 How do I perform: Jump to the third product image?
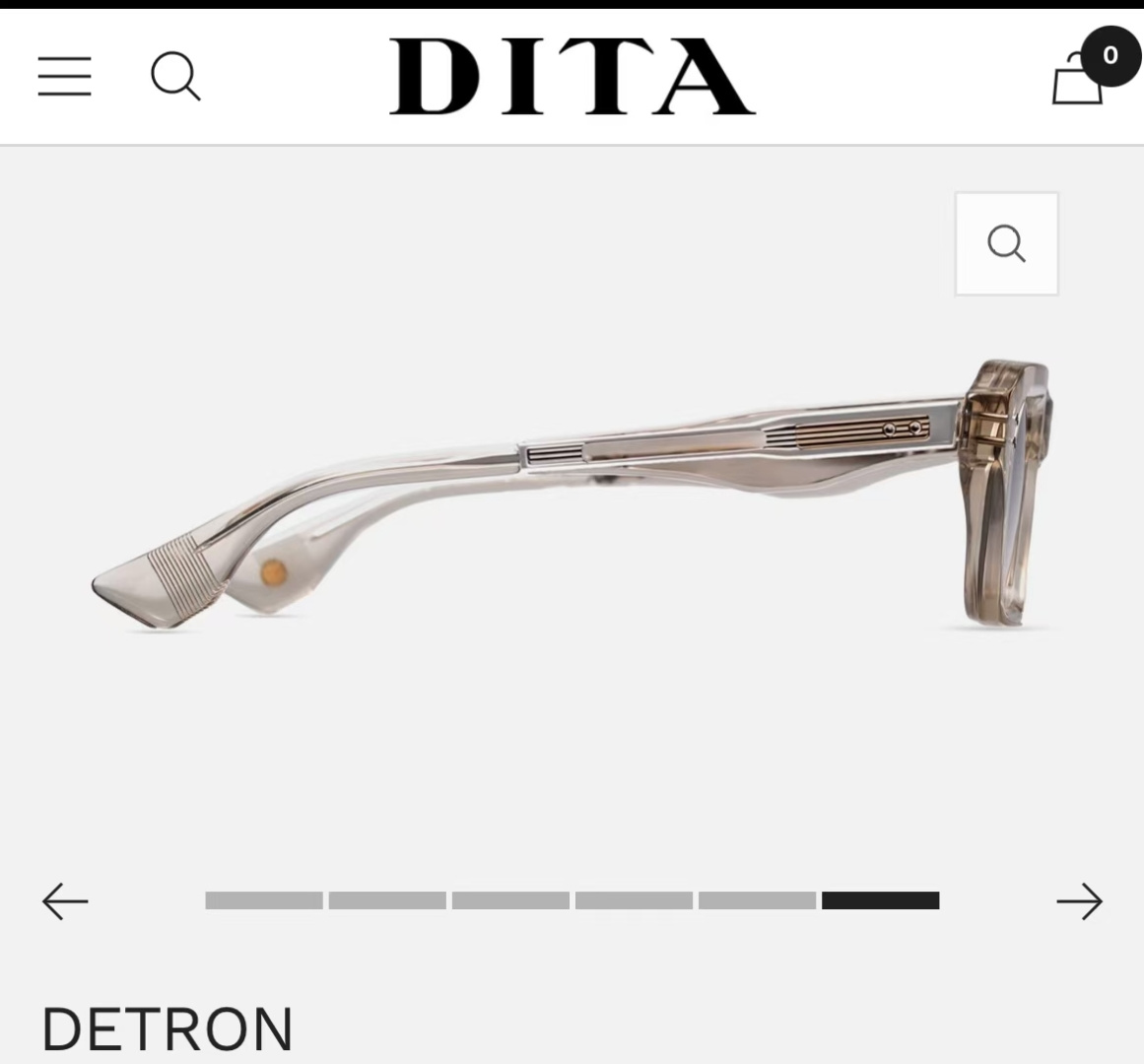pyautogui.click(x=510, y=900)
